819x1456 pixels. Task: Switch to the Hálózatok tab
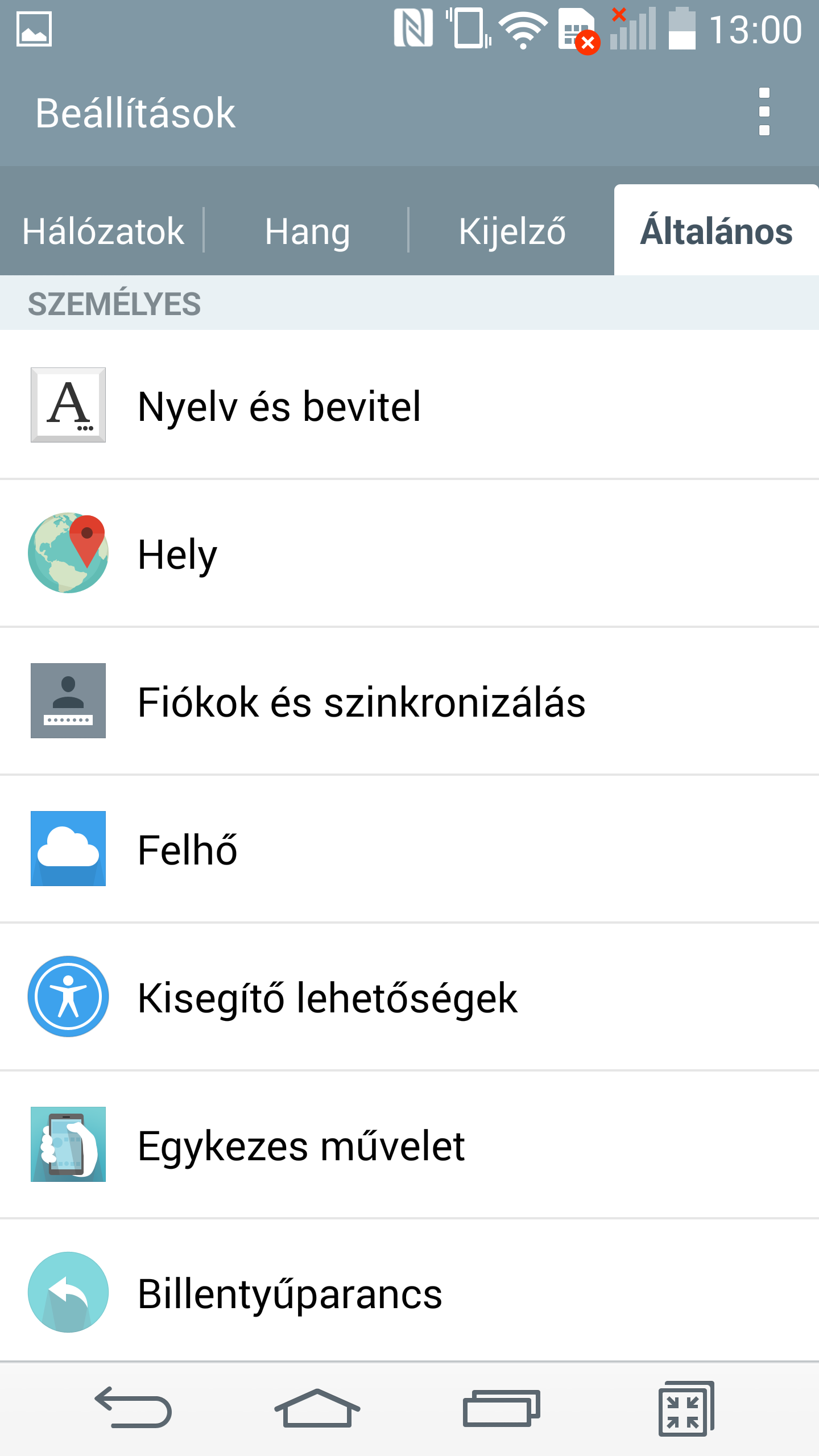click(102, 231)
